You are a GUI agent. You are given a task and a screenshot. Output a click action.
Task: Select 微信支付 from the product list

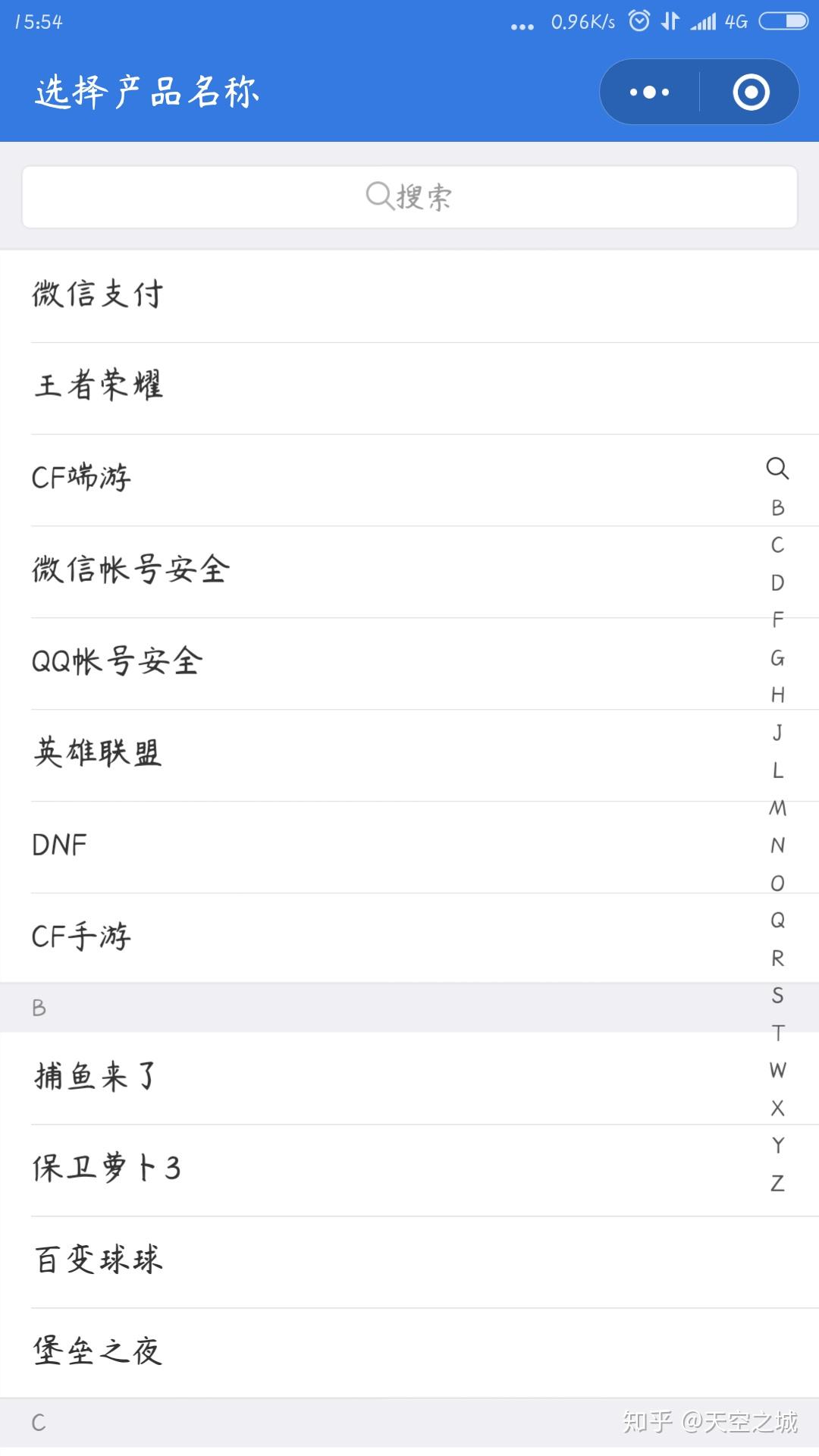pyautogui.click(x=409, y=297)
